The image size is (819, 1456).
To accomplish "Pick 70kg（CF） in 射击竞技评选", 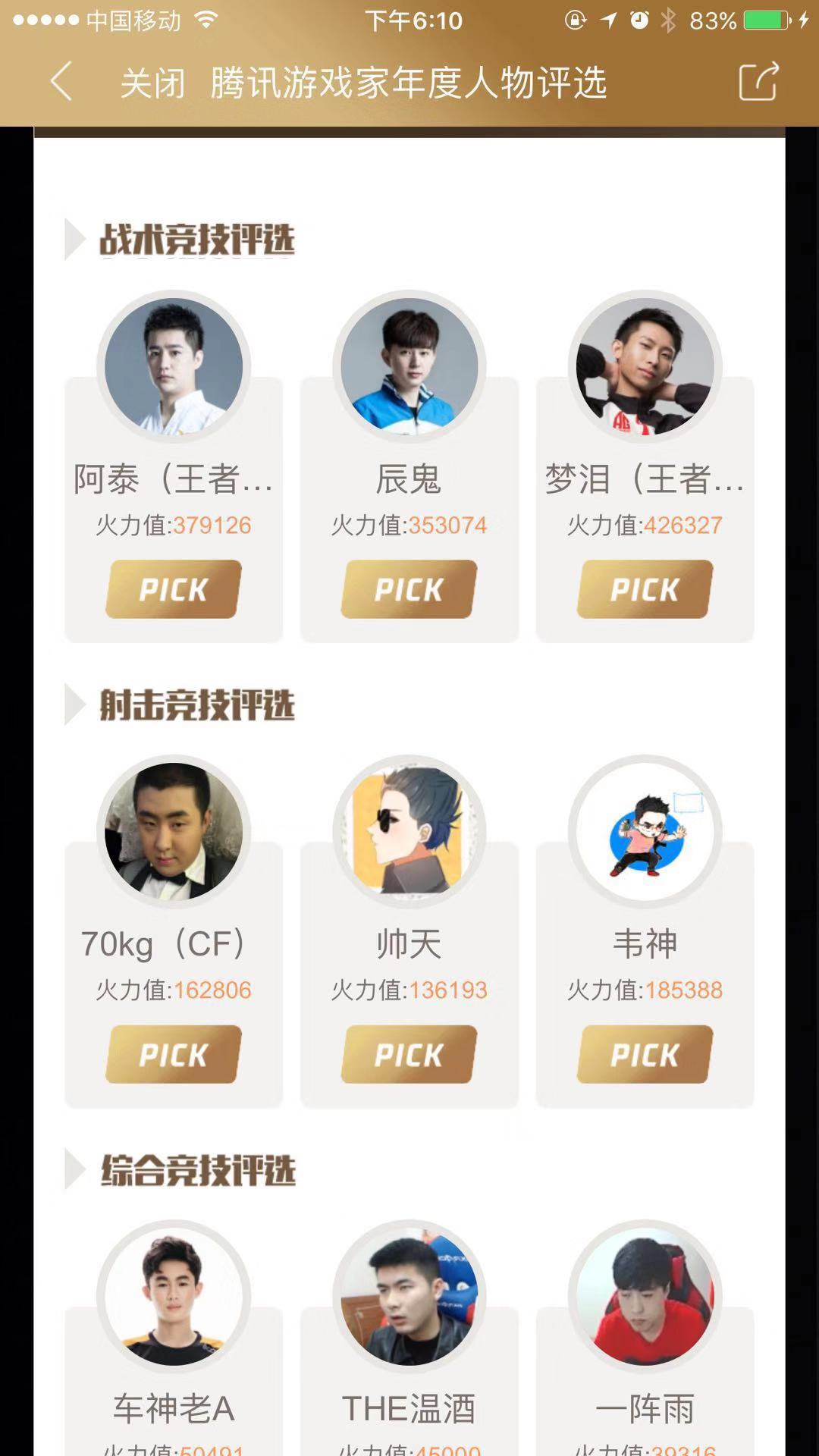I will pos(174,1054).
